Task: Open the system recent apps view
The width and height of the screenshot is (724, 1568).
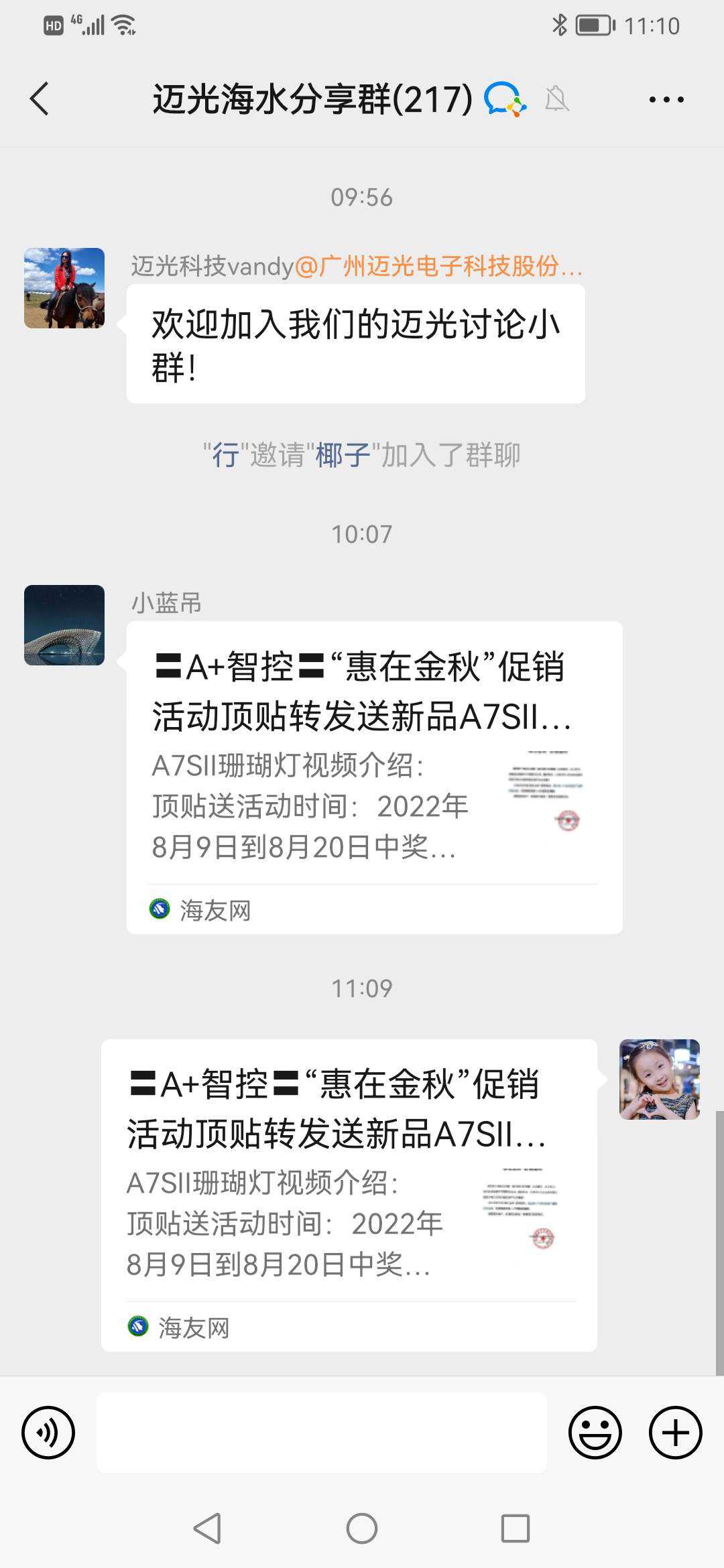Action: (516, 1528)
